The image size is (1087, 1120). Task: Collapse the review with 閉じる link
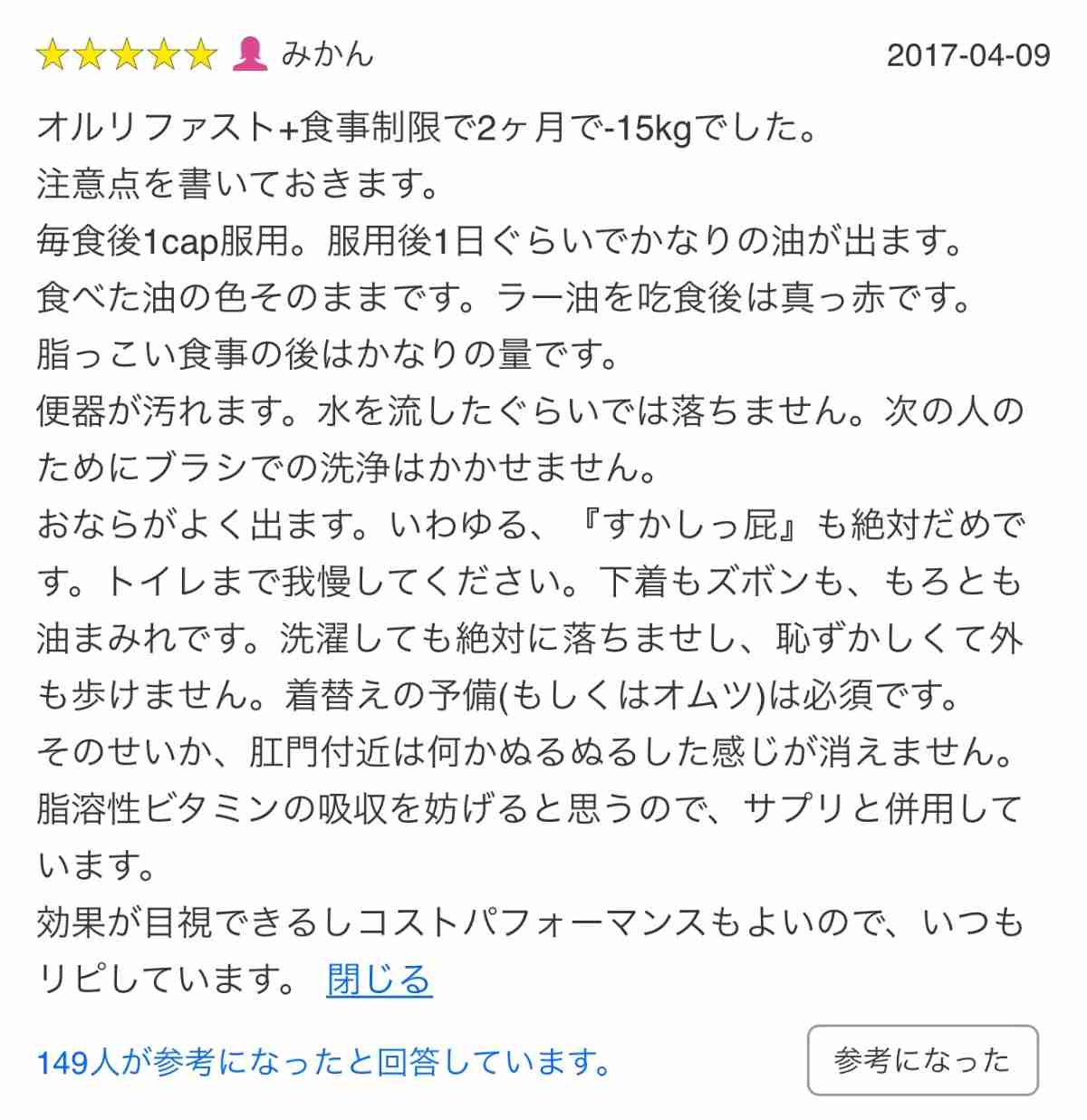379,980
